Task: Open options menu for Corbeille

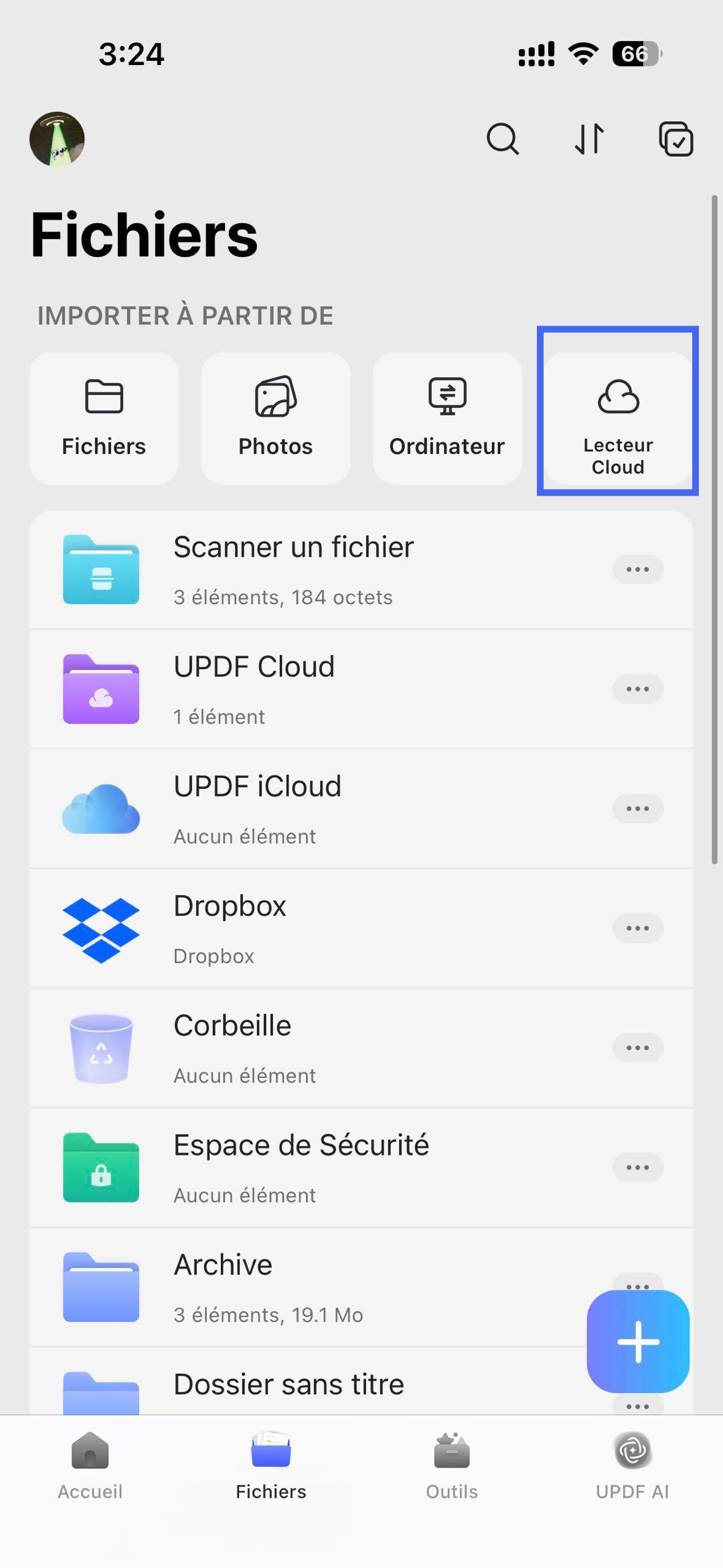Action: coord(637,1048)
